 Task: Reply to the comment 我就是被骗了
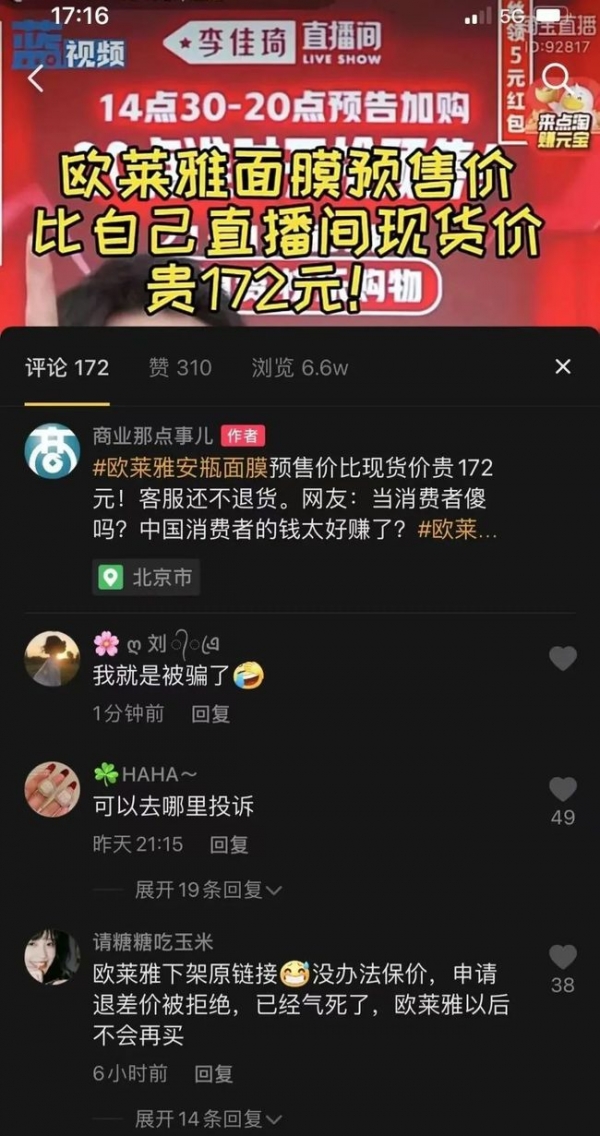coord(211,714)
